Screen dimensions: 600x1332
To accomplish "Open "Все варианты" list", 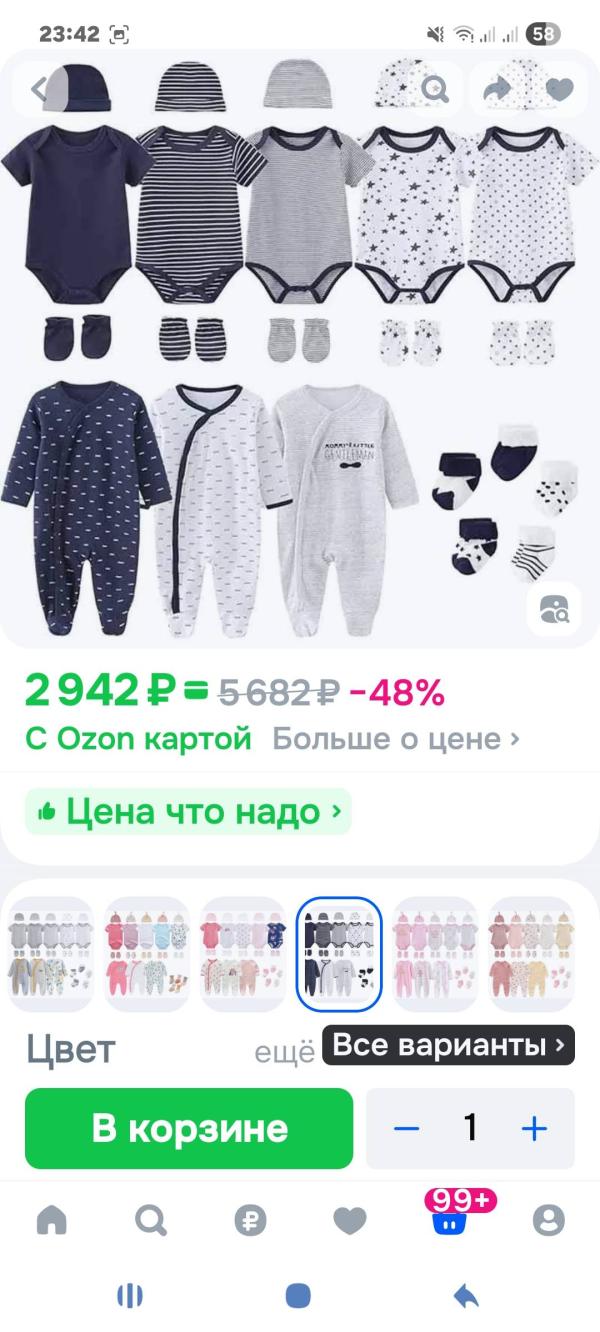I will 449,1046.
